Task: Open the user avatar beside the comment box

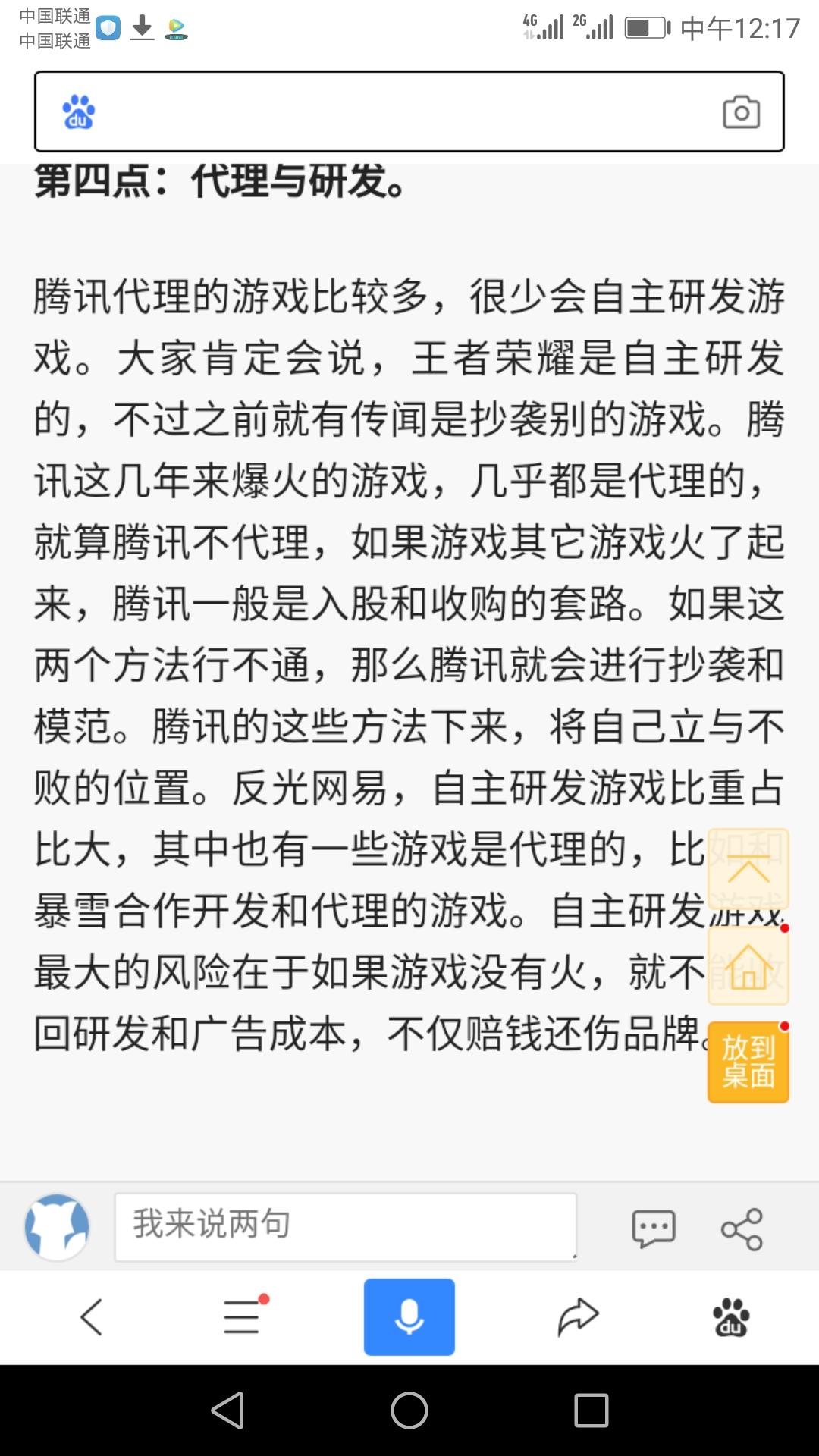Action: tap(57, 1226)
